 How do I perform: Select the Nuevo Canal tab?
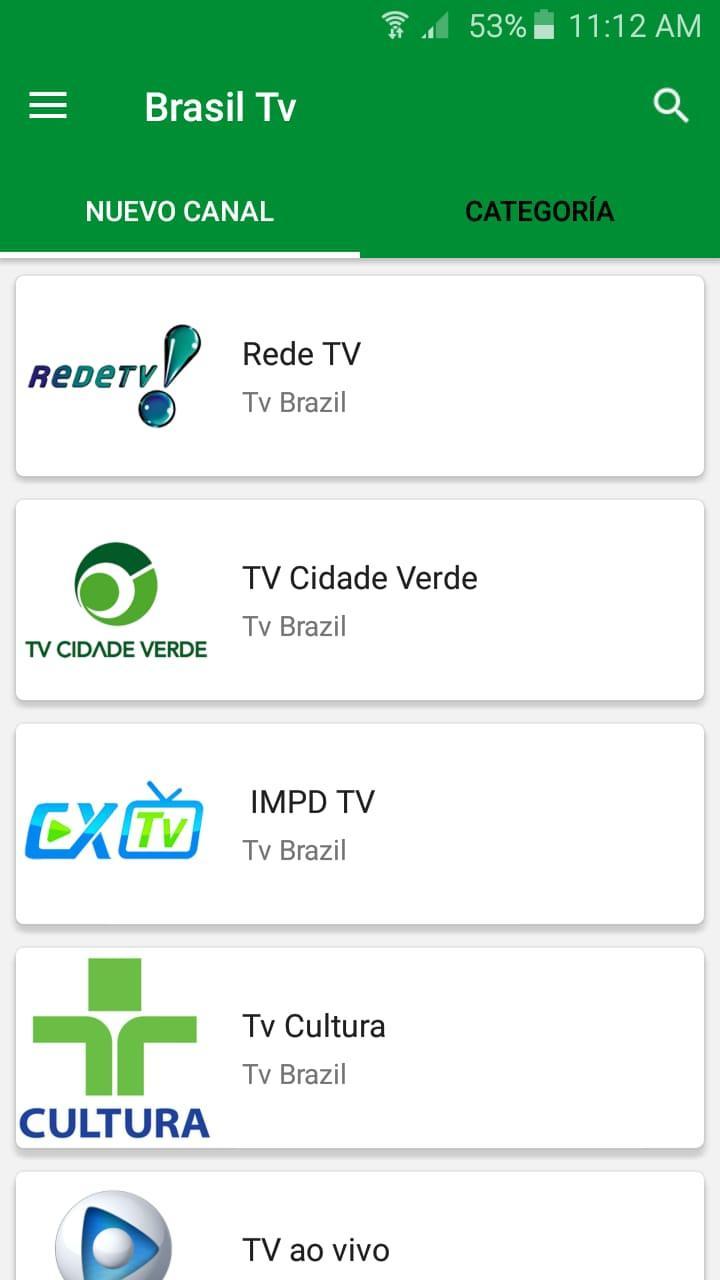coord(180,211)
